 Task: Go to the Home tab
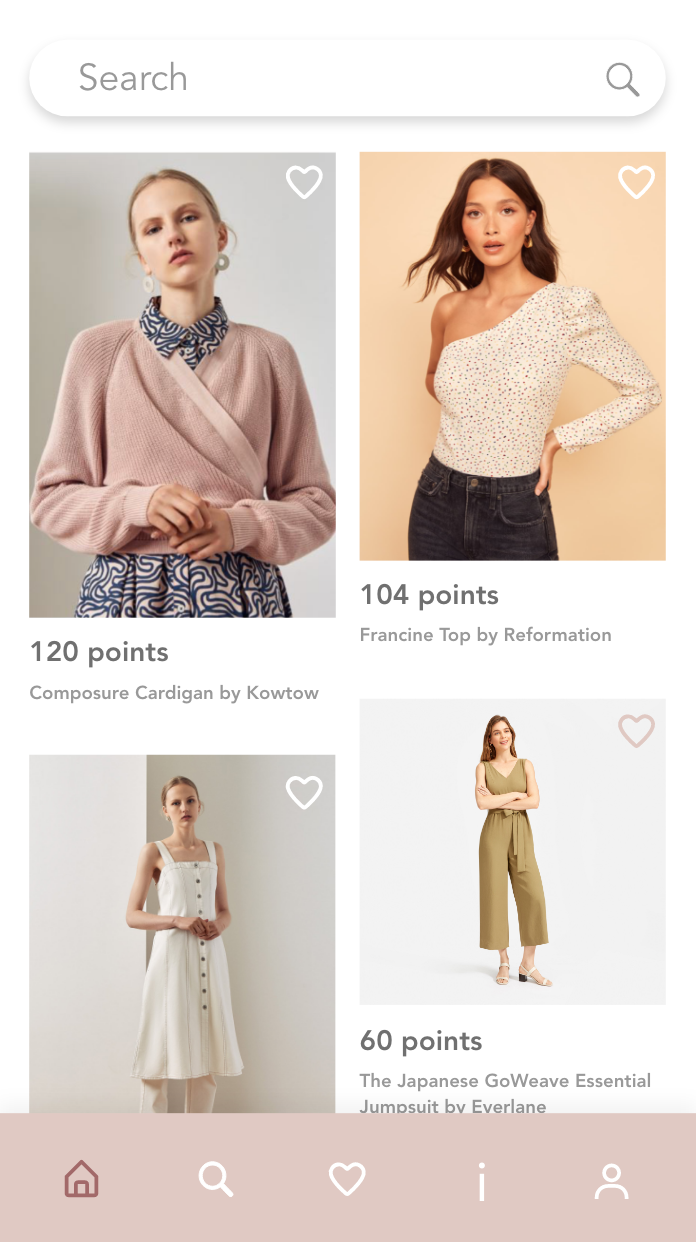(81, 1179)
